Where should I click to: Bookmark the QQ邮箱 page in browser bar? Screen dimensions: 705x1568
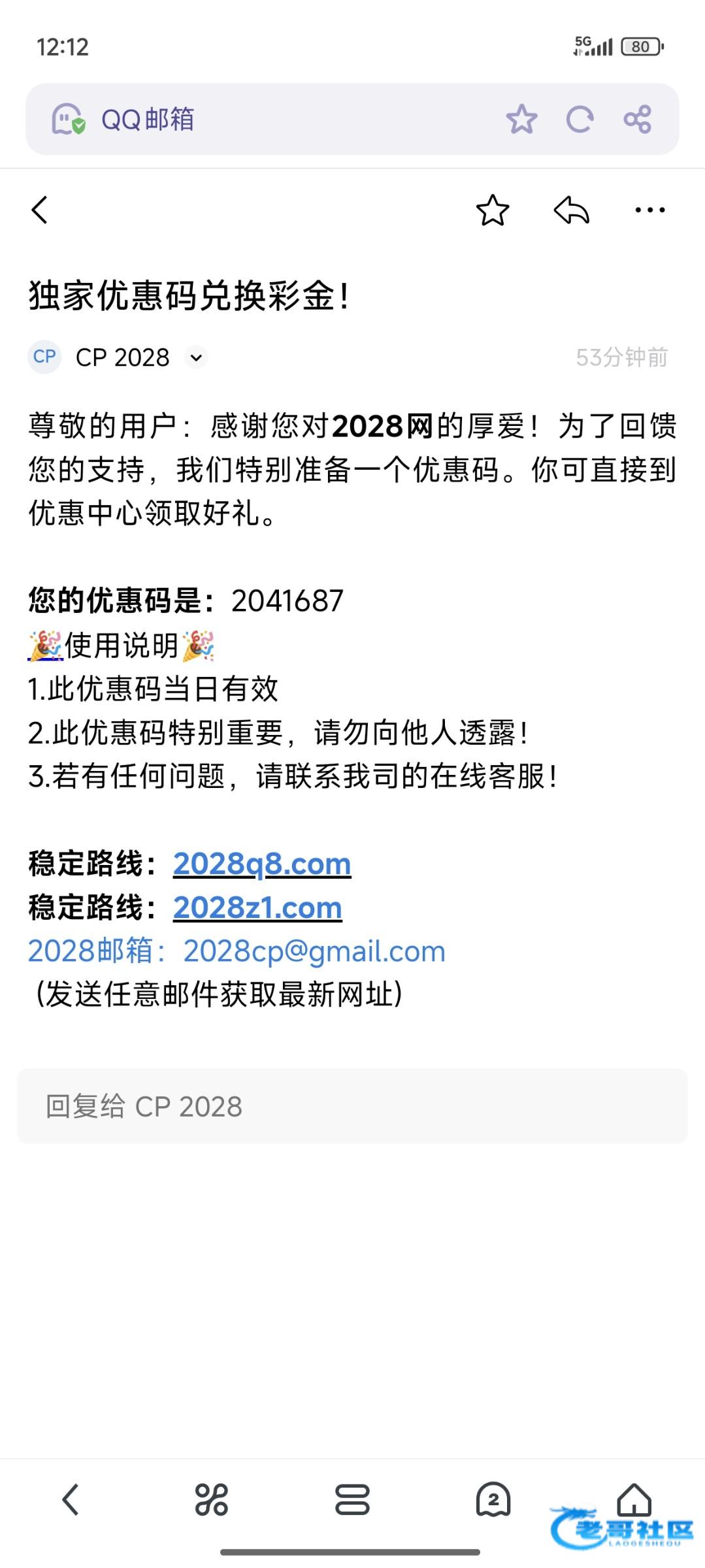521,119
